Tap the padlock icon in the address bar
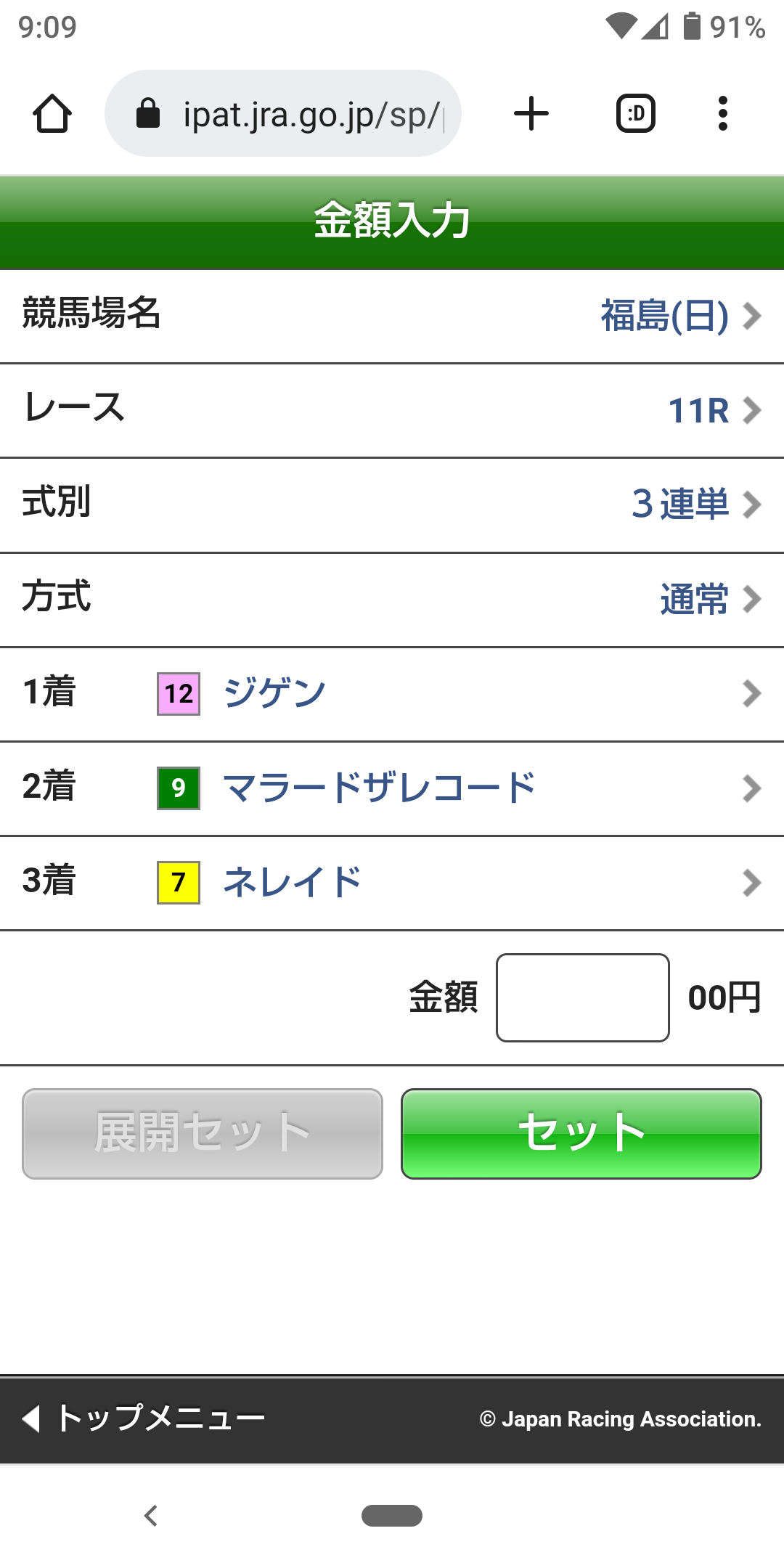Viewport: 784px width, 1568px height. click(148, 113)
